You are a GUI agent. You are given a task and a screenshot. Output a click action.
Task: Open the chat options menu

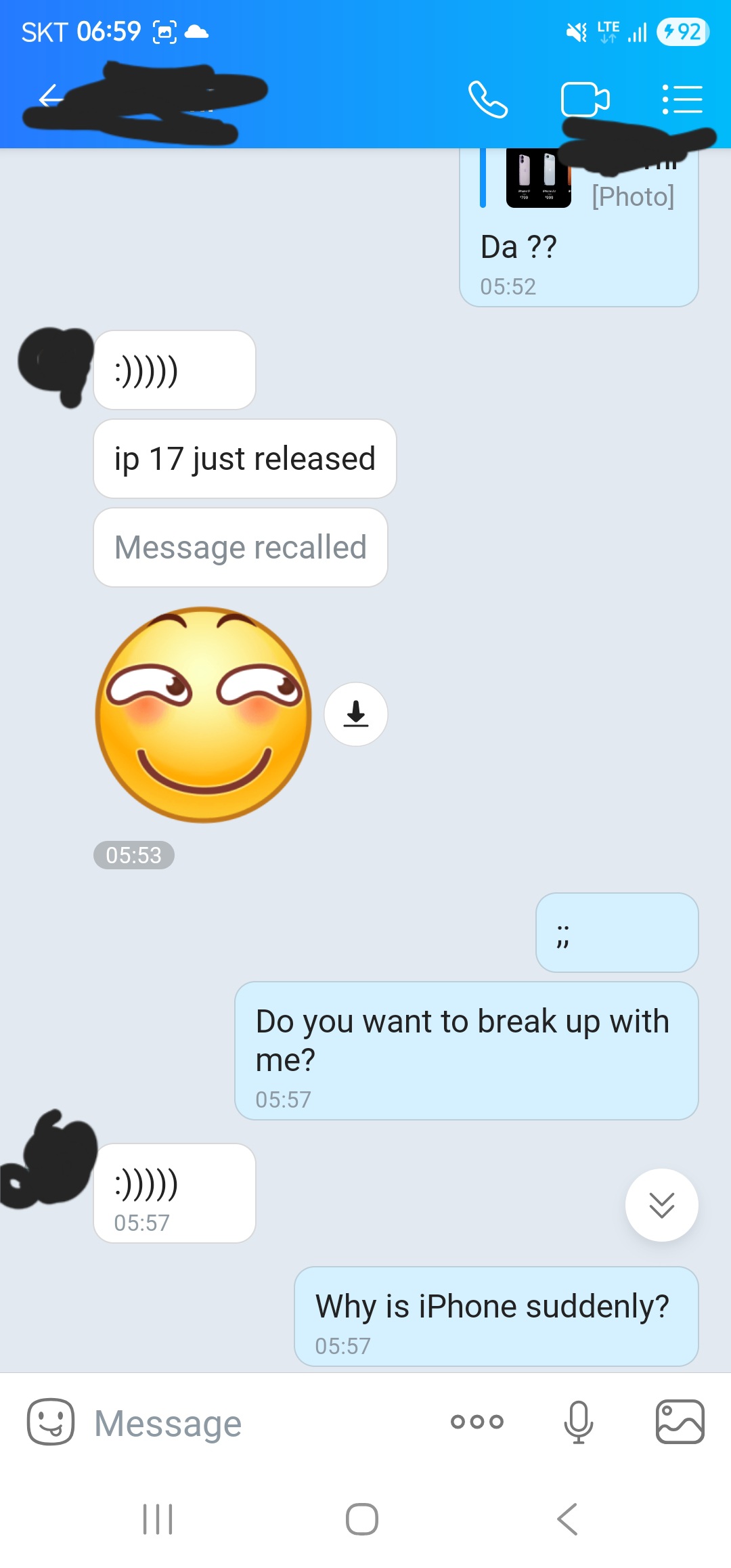[x=682, y=100]
